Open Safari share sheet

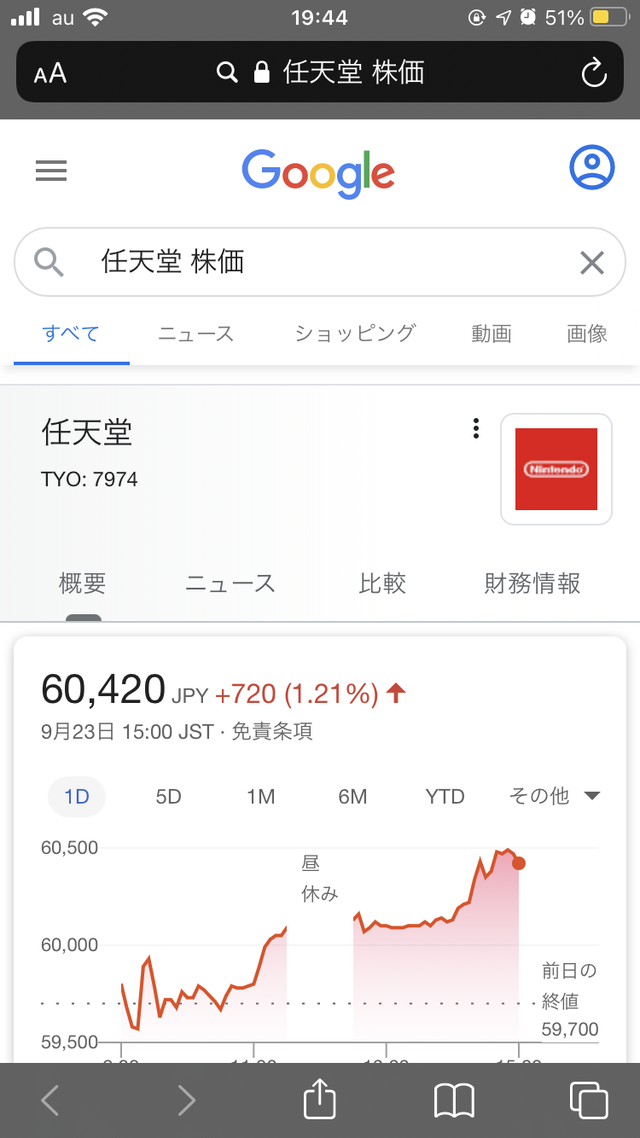(x=319, y=1100)
